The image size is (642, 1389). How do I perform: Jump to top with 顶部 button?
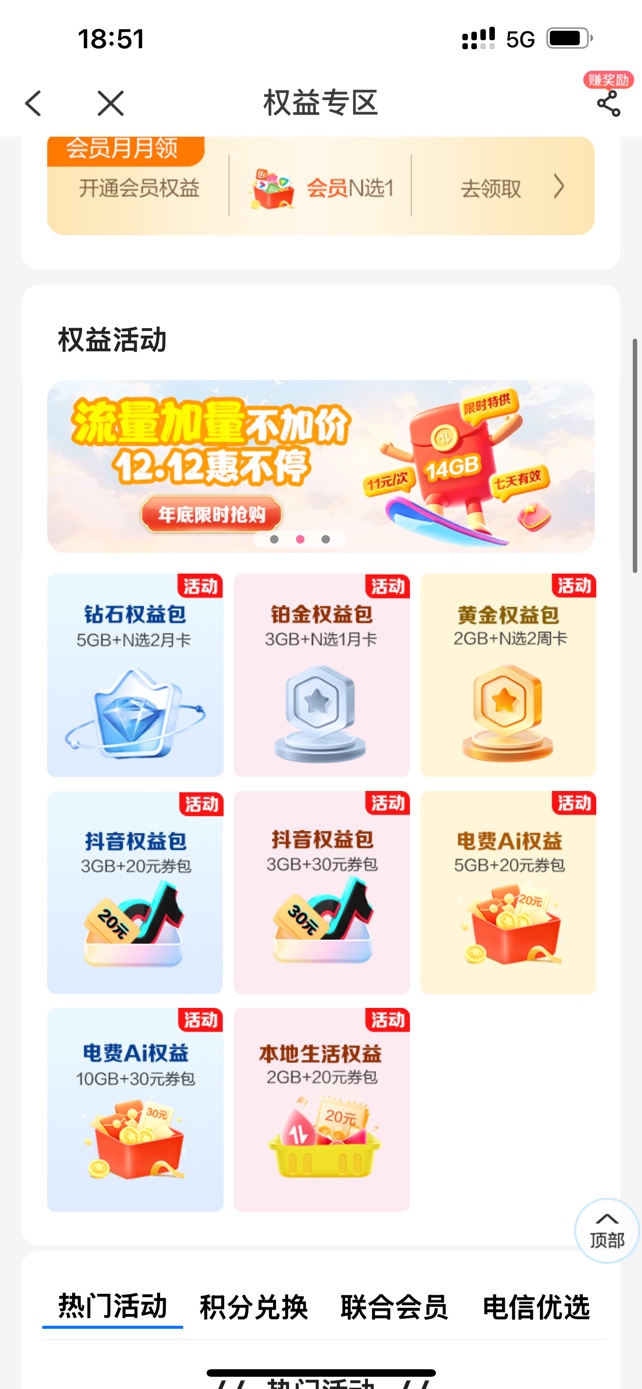coord(606,1230)
